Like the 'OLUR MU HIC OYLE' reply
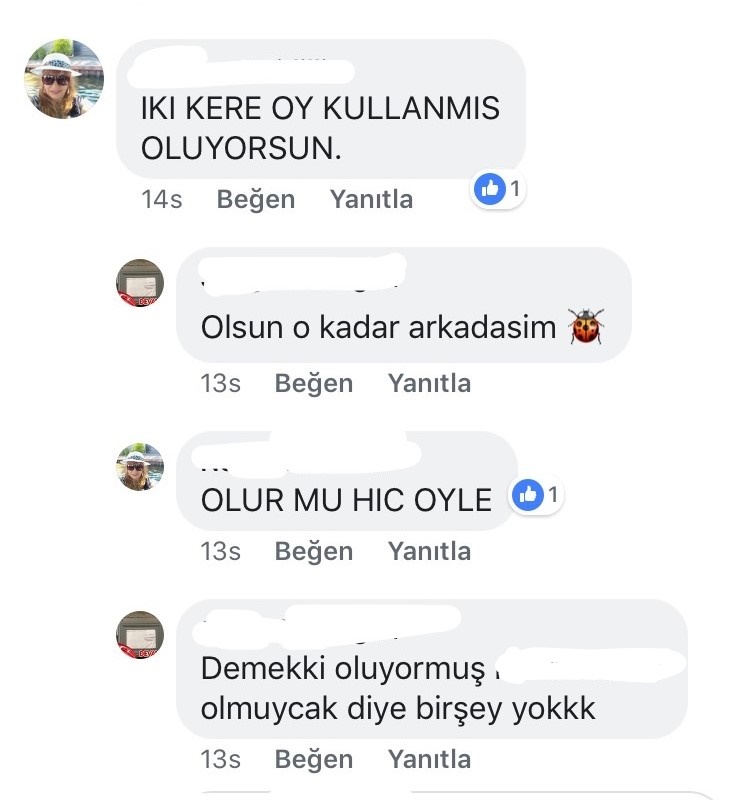The width and height of the screenshot is (750, 800). 313,551
